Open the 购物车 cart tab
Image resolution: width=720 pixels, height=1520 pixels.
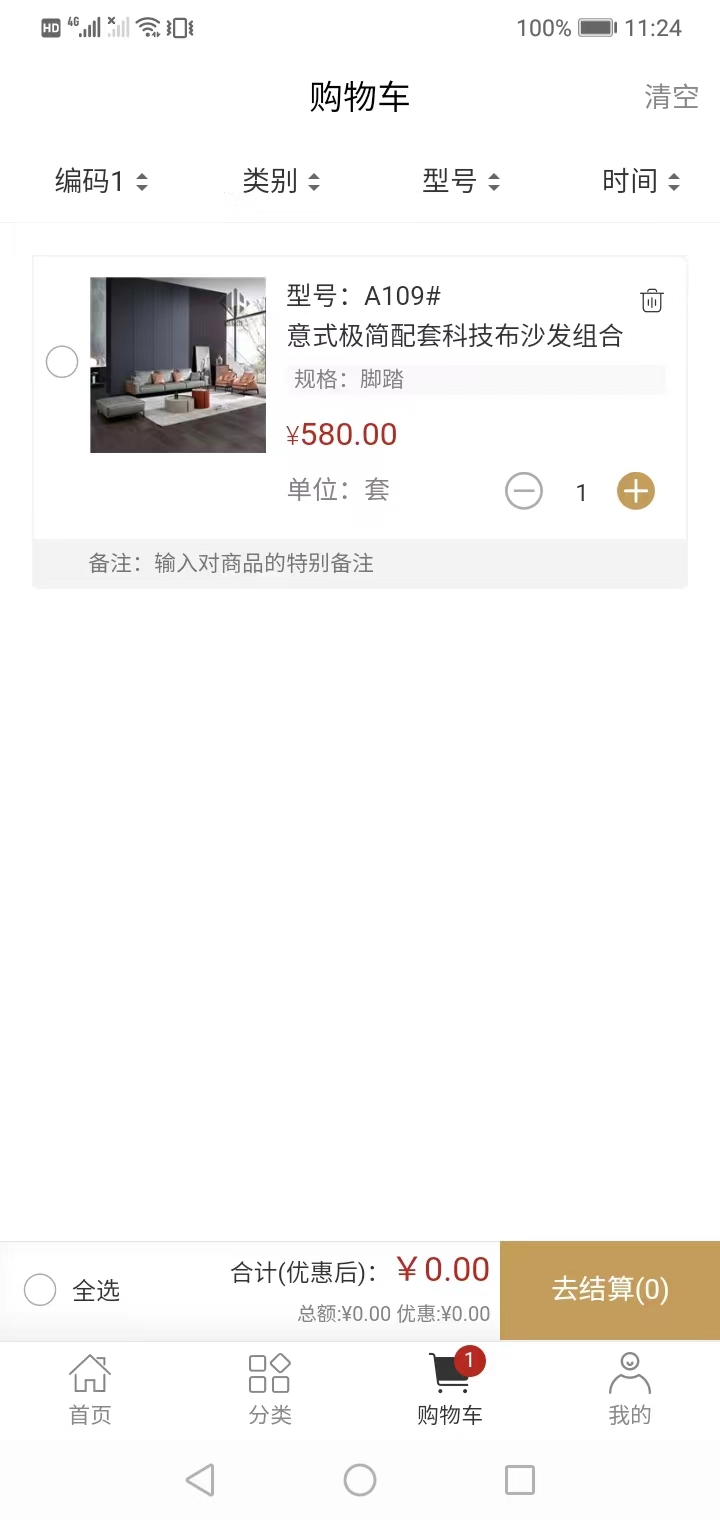click(x=450, y=1388)
